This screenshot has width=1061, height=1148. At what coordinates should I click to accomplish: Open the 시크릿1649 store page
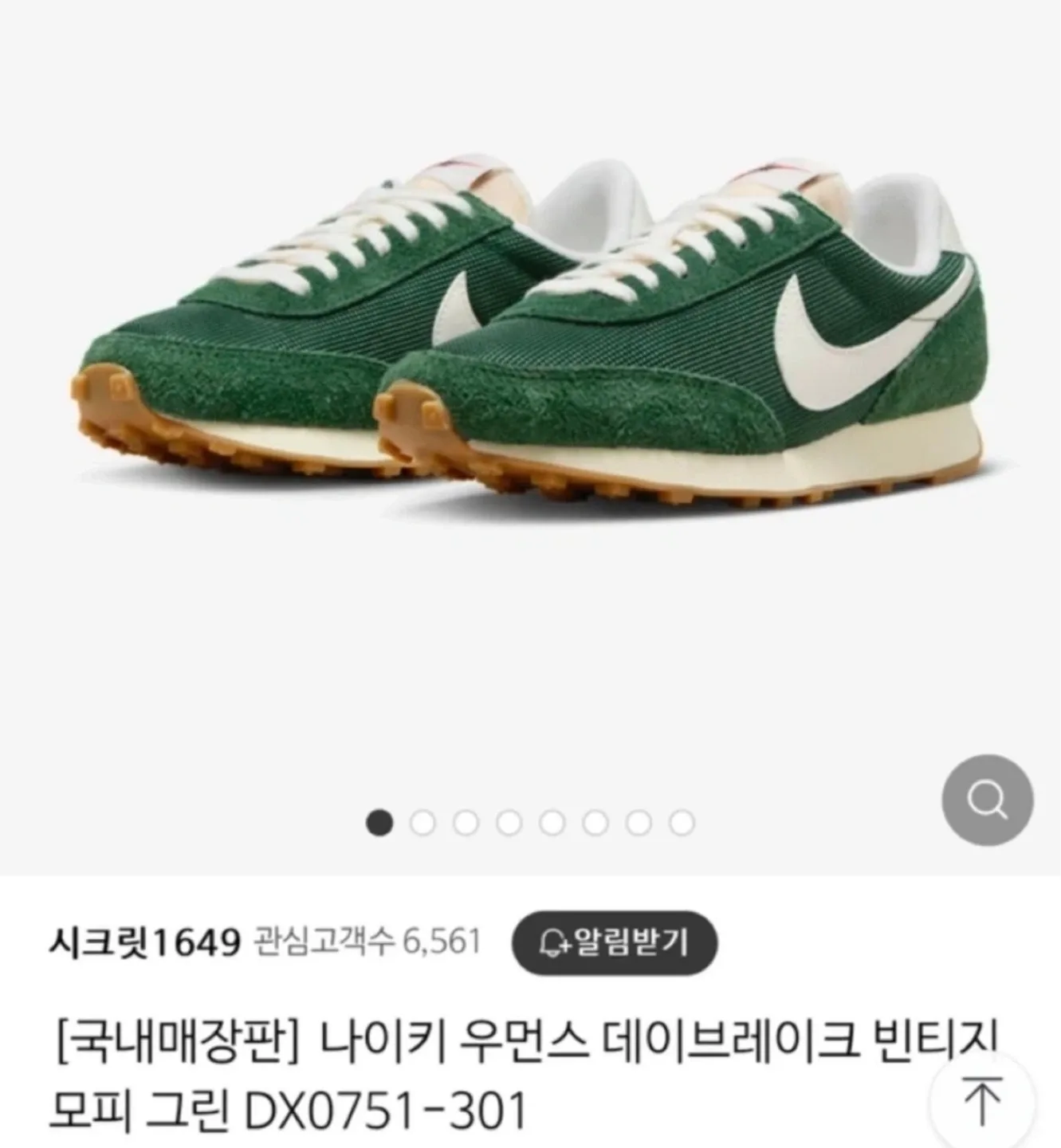(144, 944)
